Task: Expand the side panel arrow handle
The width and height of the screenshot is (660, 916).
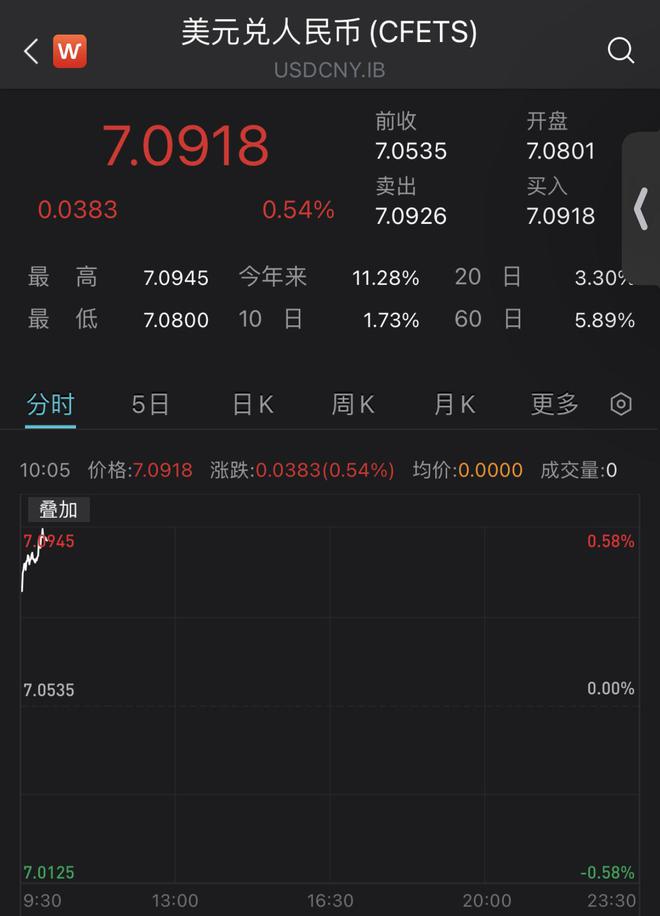Action: (x=641, y=209)
